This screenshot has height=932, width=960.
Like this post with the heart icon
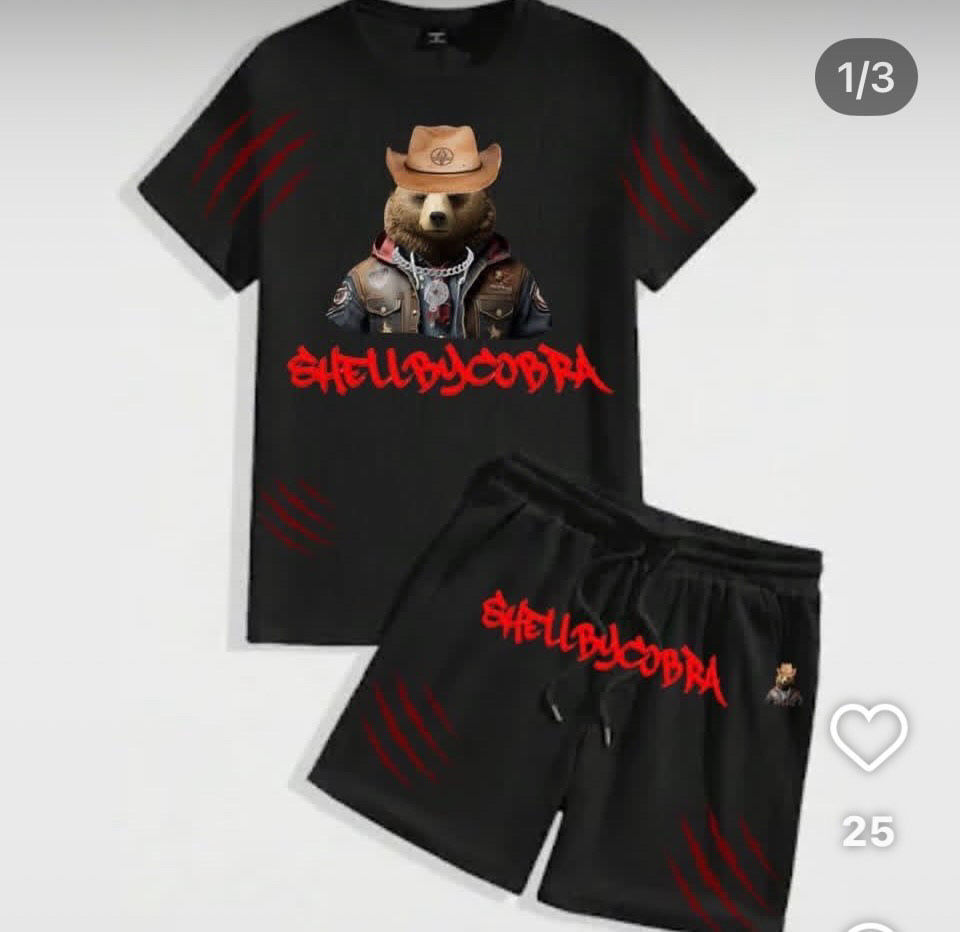coord(868,737)
